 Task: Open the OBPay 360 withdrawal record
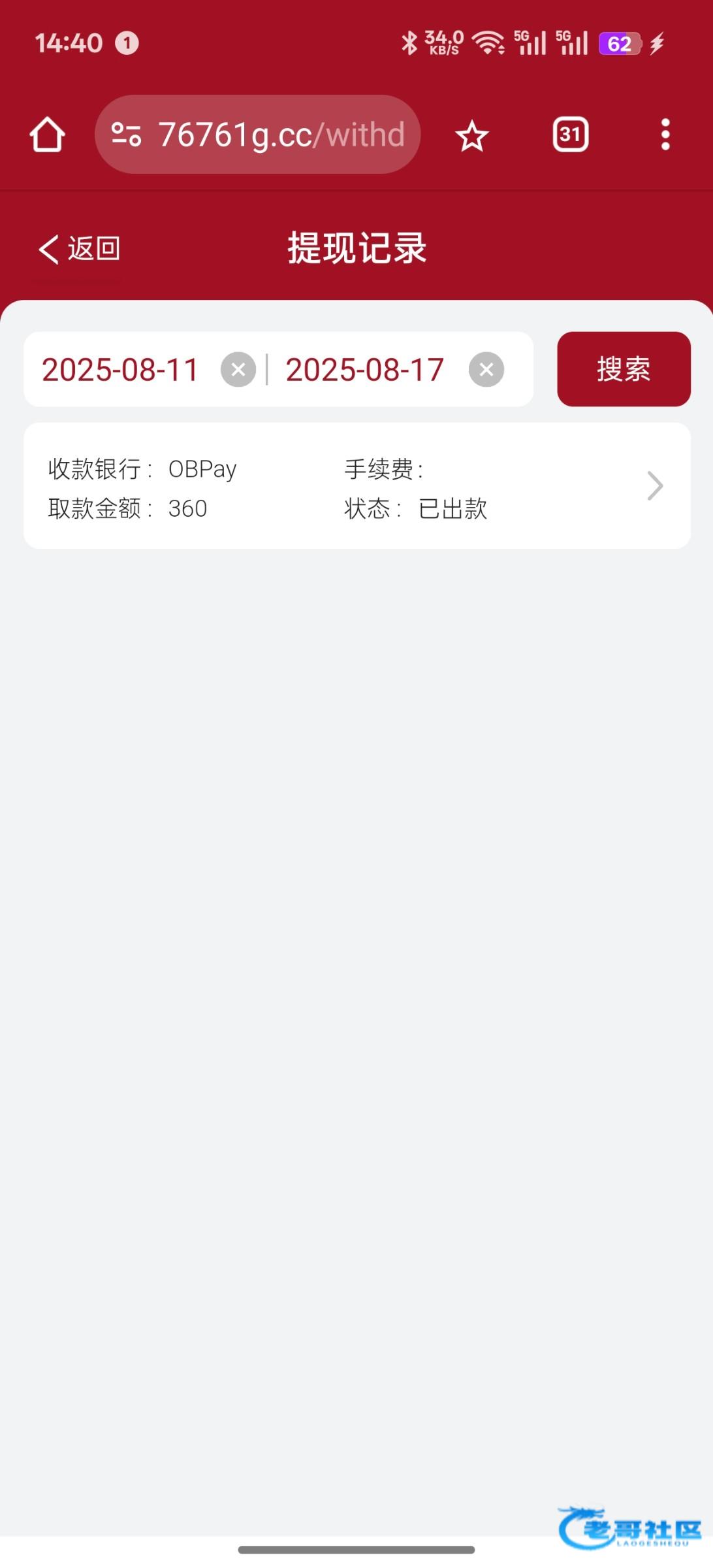(357, 485)
